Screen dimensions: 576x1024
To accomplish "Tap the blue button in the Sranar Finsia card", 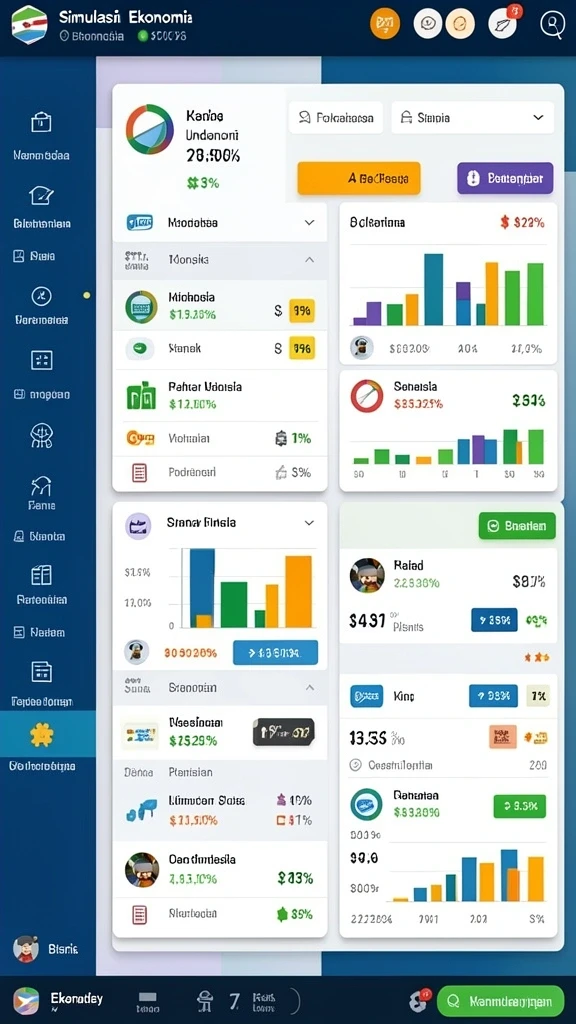I will point(275,652).
